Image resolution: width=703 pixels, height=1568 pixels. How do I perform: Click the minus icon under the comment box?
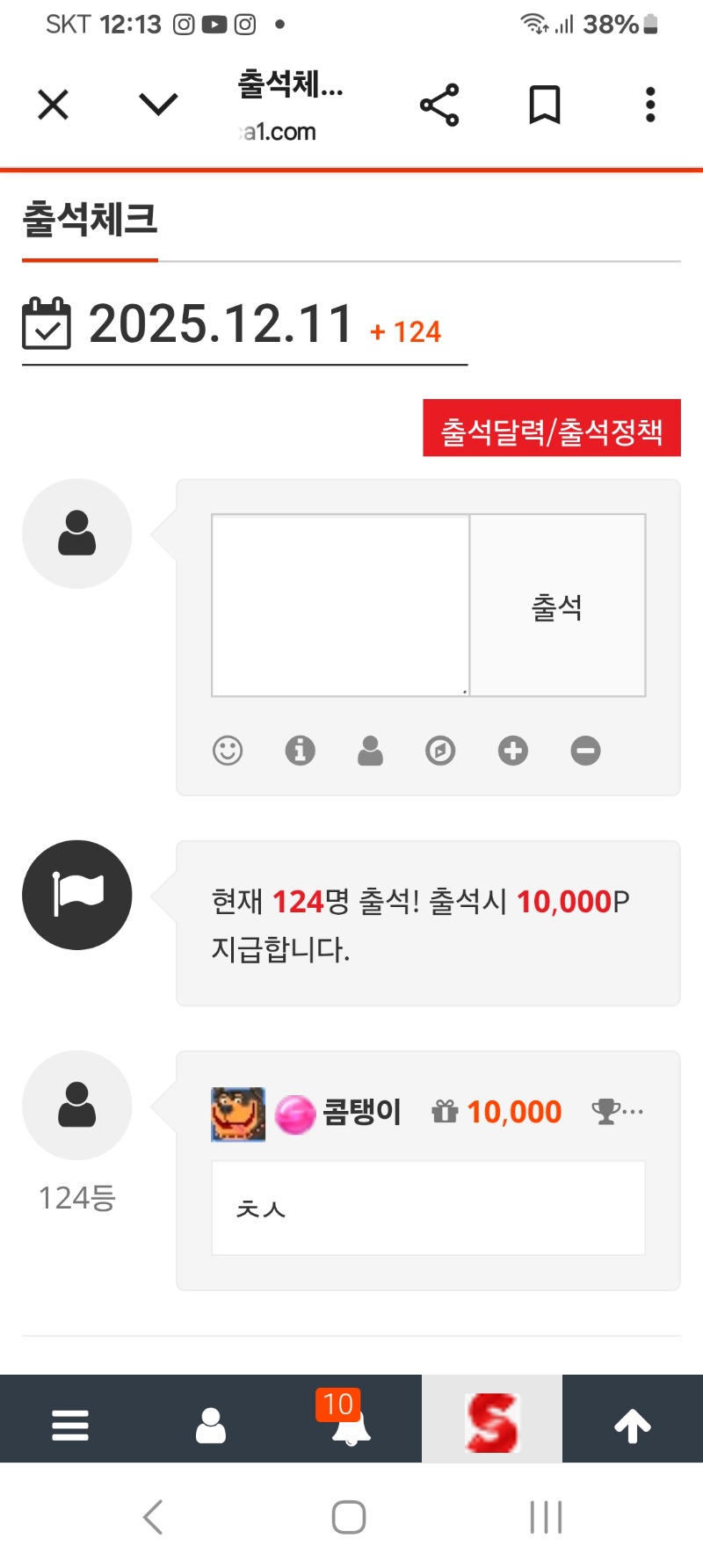pos(584,751)
